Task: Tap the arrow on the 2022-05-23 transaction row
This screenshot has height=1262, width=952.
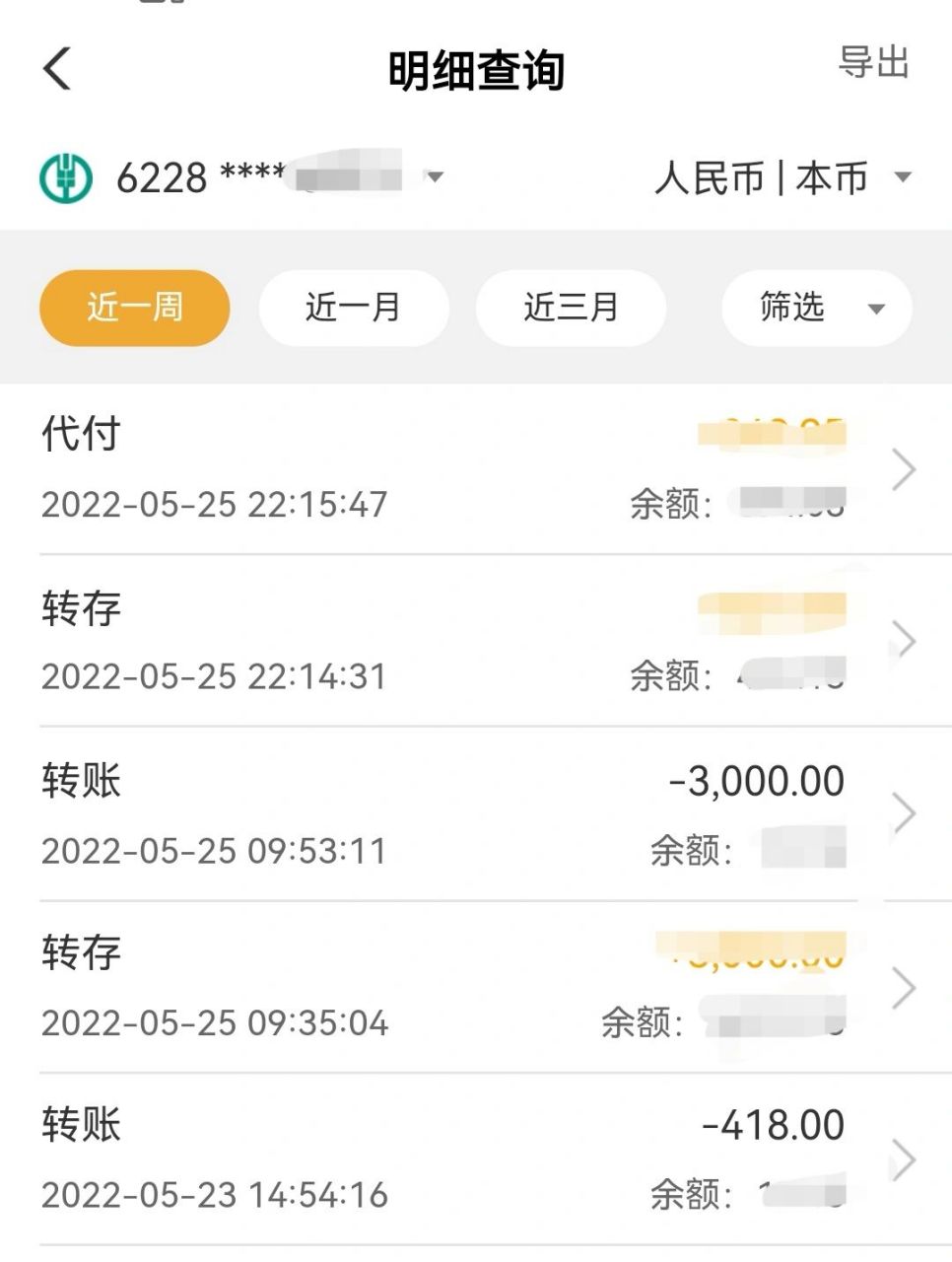Action: [905, 1159]
